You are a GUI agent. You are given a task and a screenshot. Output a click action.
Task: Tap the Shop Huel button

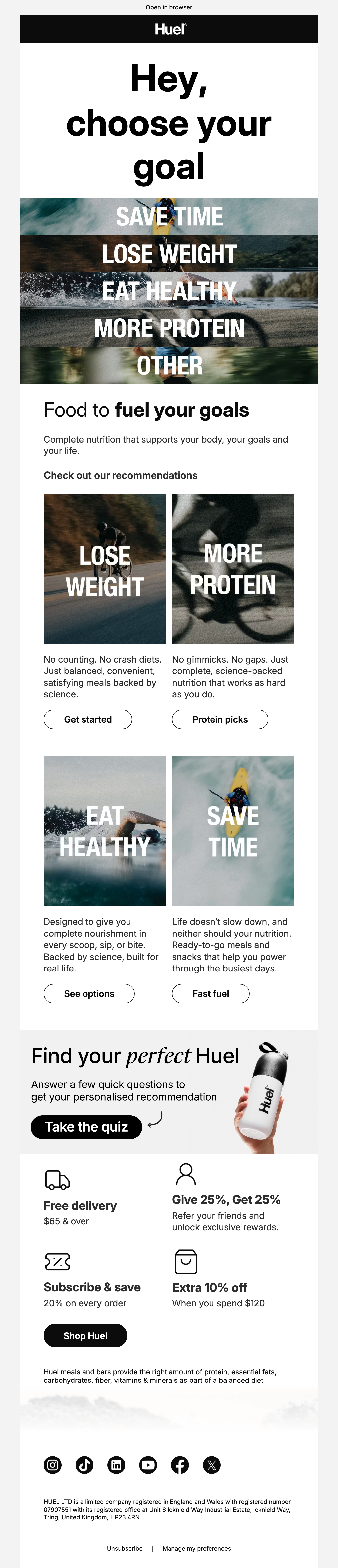[x=85, y=1336]
